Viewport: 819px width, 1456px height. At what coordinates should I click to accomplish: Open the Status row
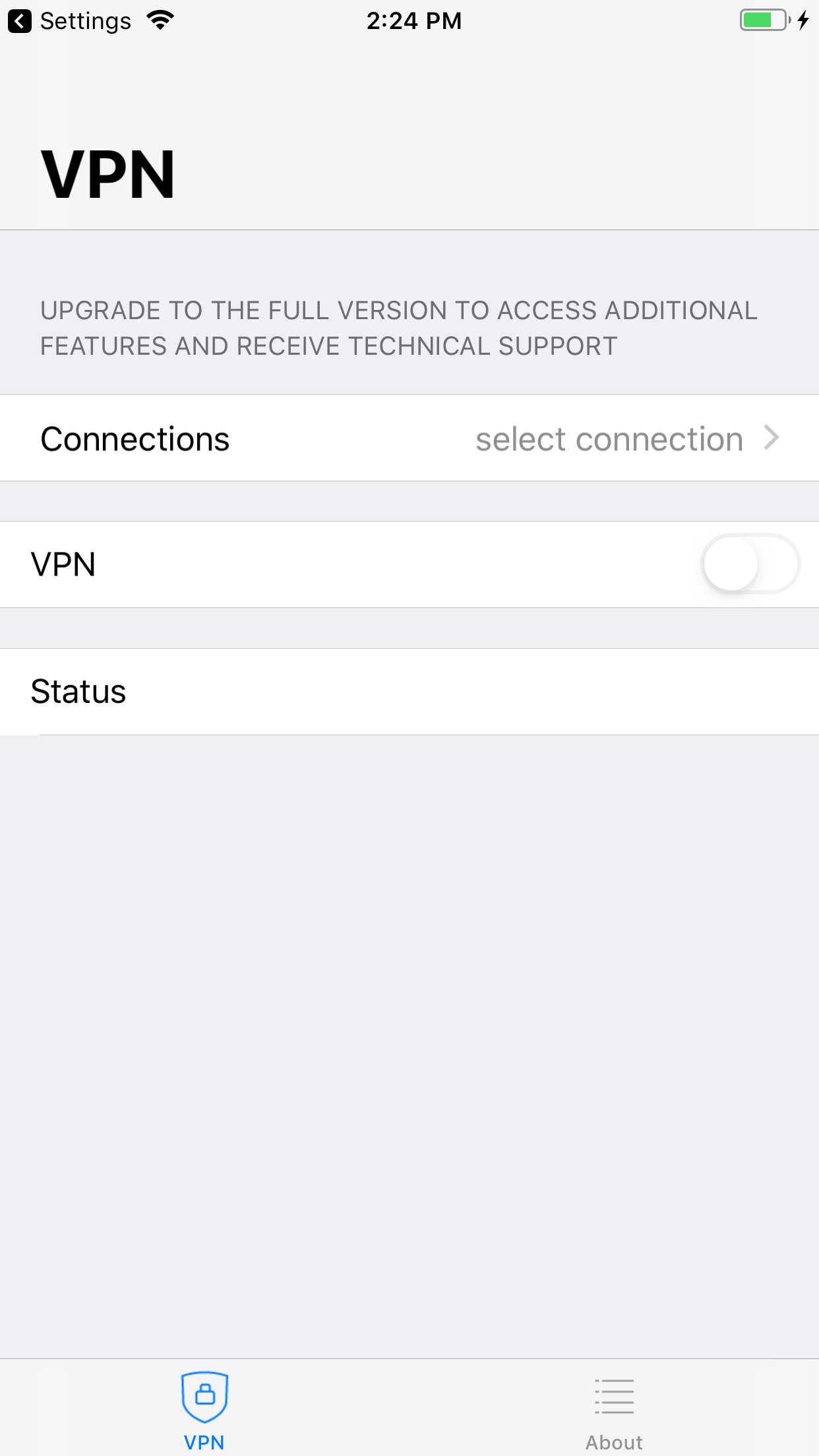pyautogui.click(x=409, y=690)
